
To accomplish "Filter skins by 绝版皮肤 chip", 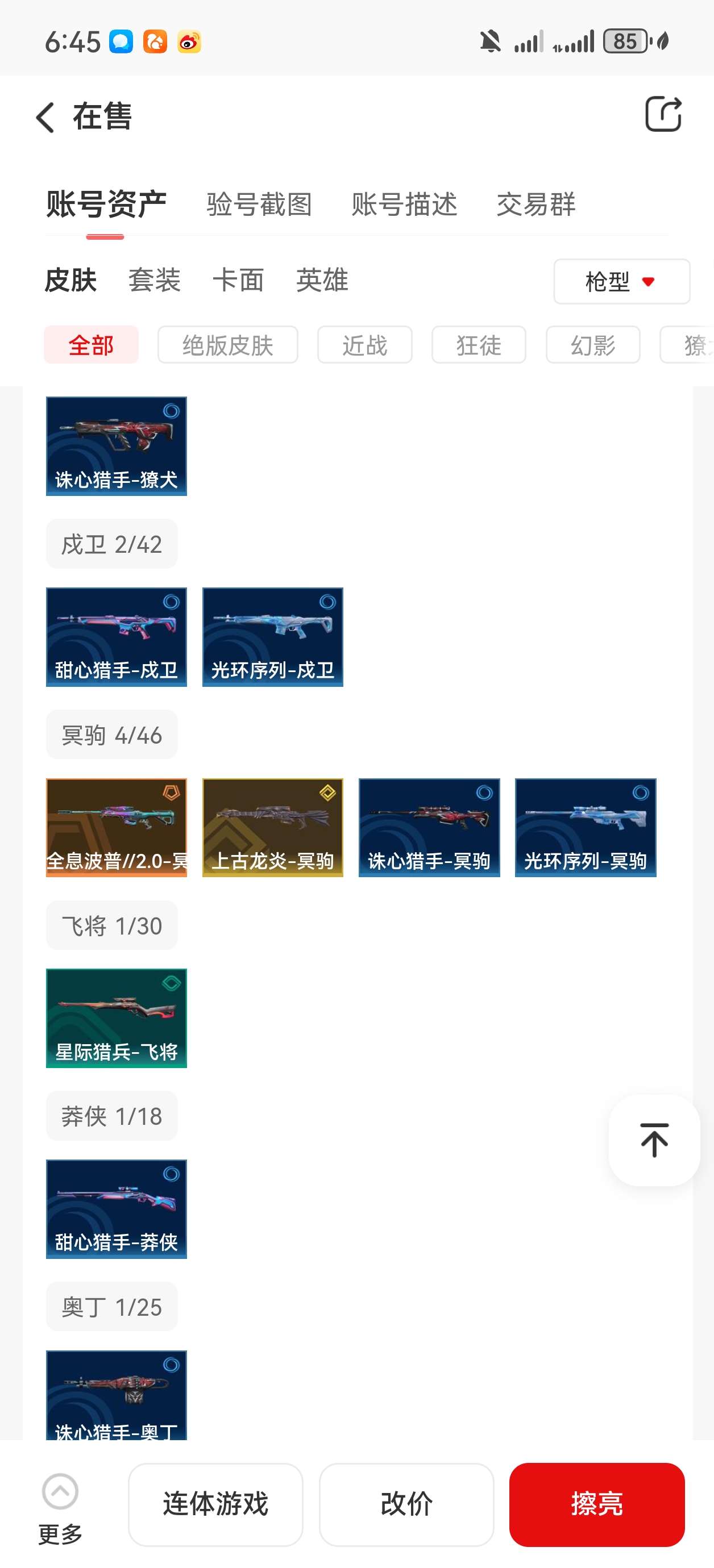I will click(228, 345).
